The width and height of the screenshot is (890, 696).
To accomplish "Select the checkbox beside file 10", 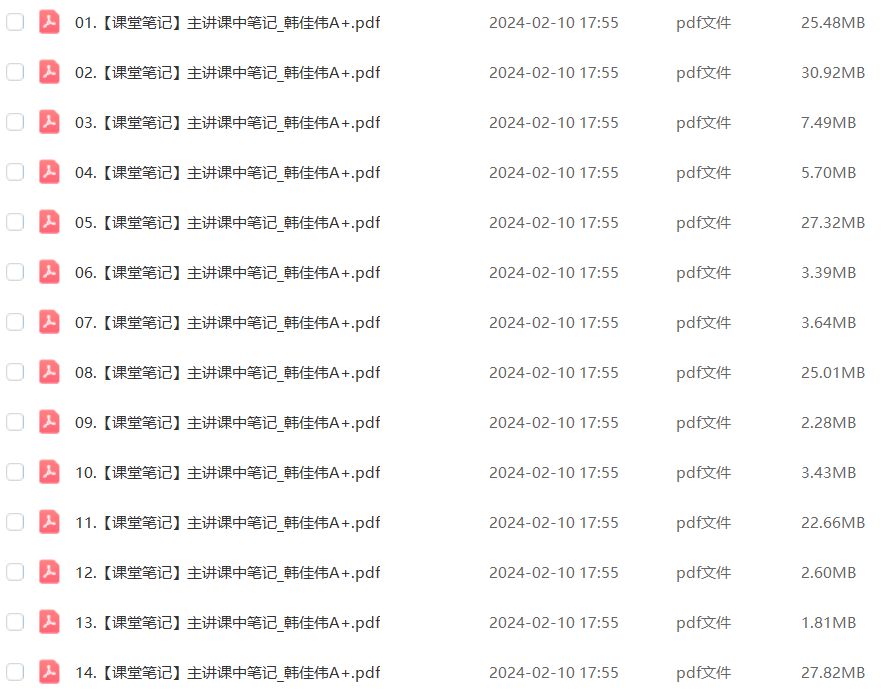I will pos(15,472).
